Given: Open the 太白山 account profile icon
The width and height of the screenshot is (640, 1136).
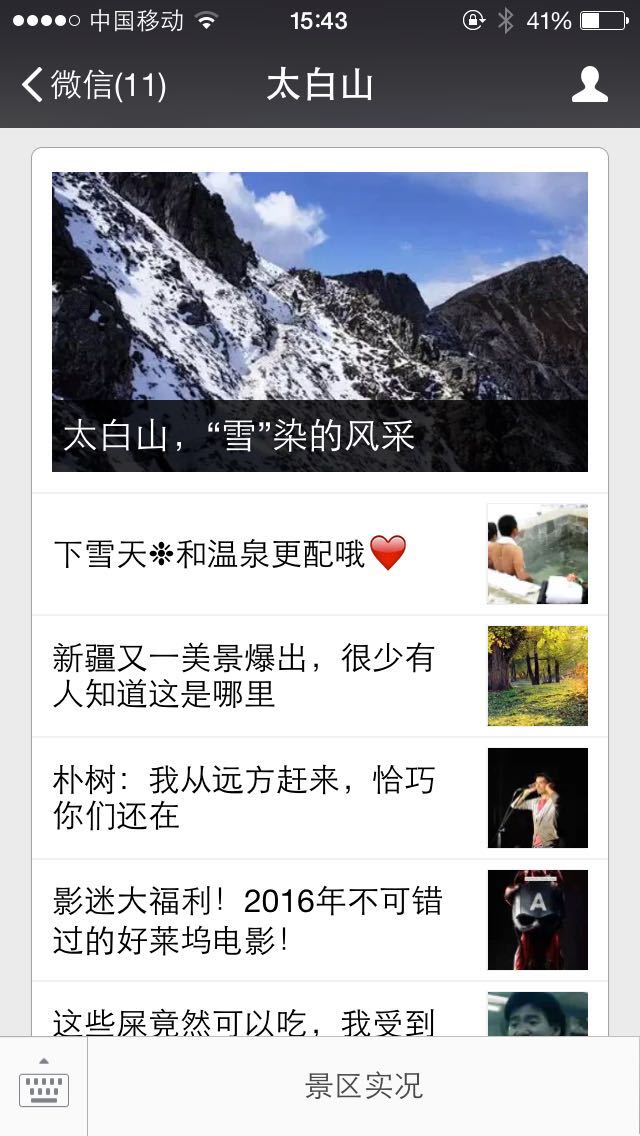Looking at the screenshot, I should point(589,85).
